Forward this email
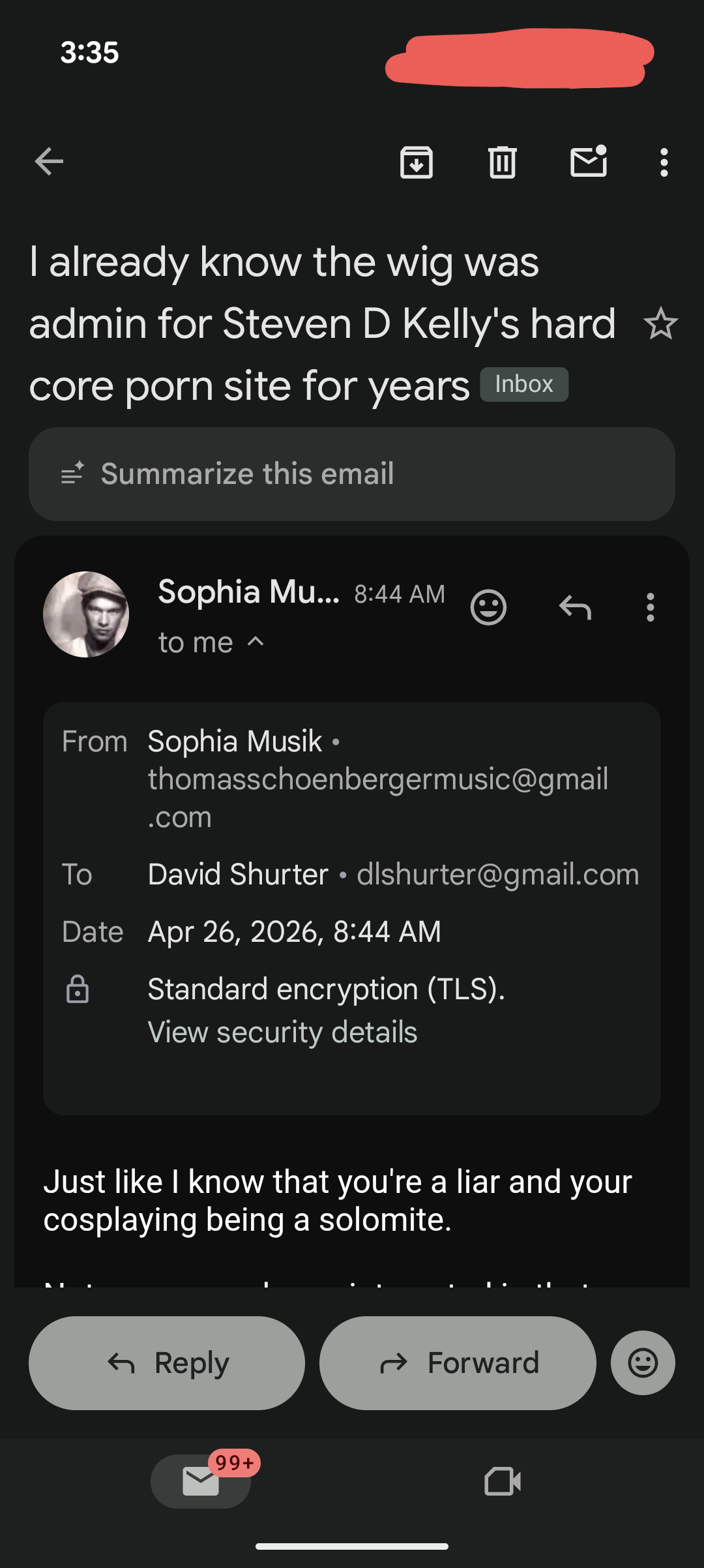 tap(458, 1363)
